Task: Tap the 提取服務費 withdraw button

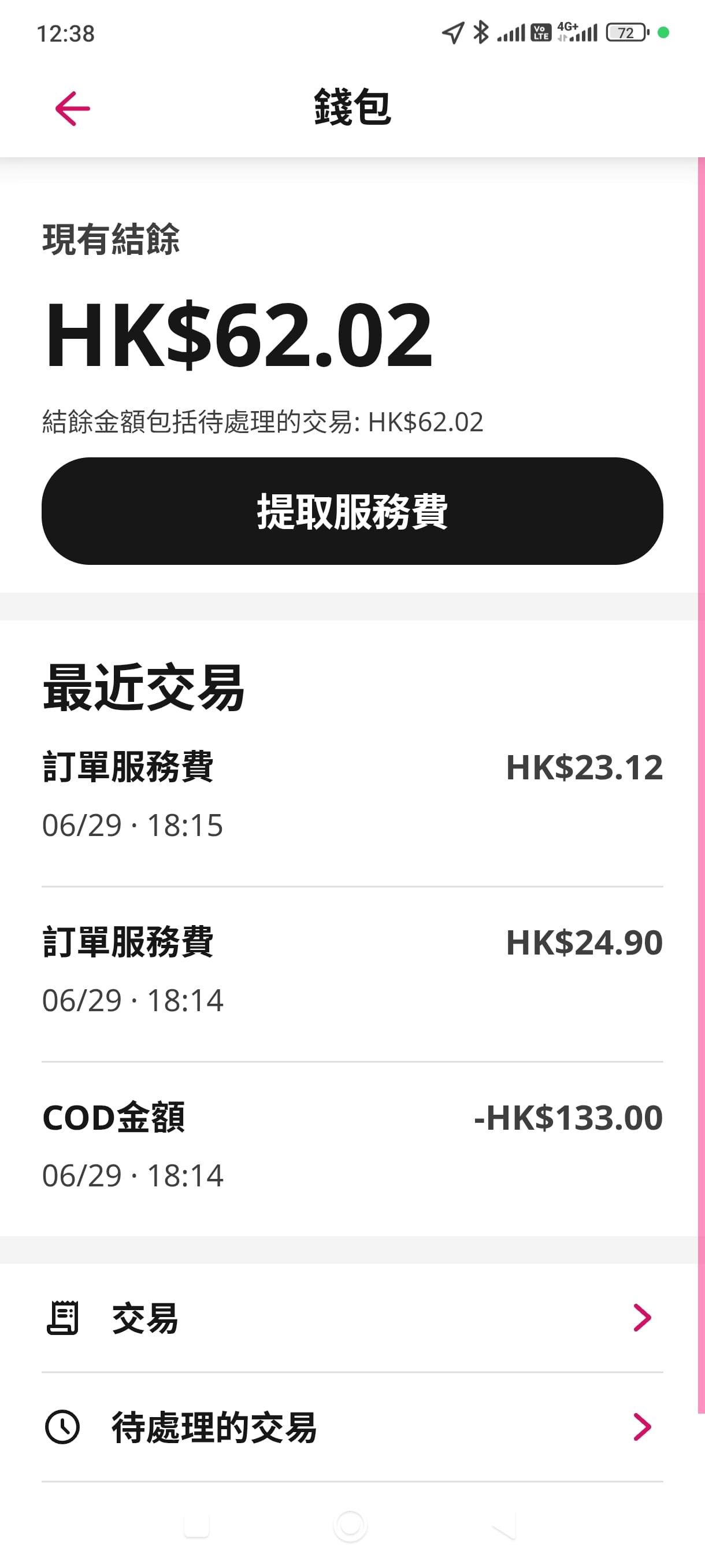Action: pos(352,511)
